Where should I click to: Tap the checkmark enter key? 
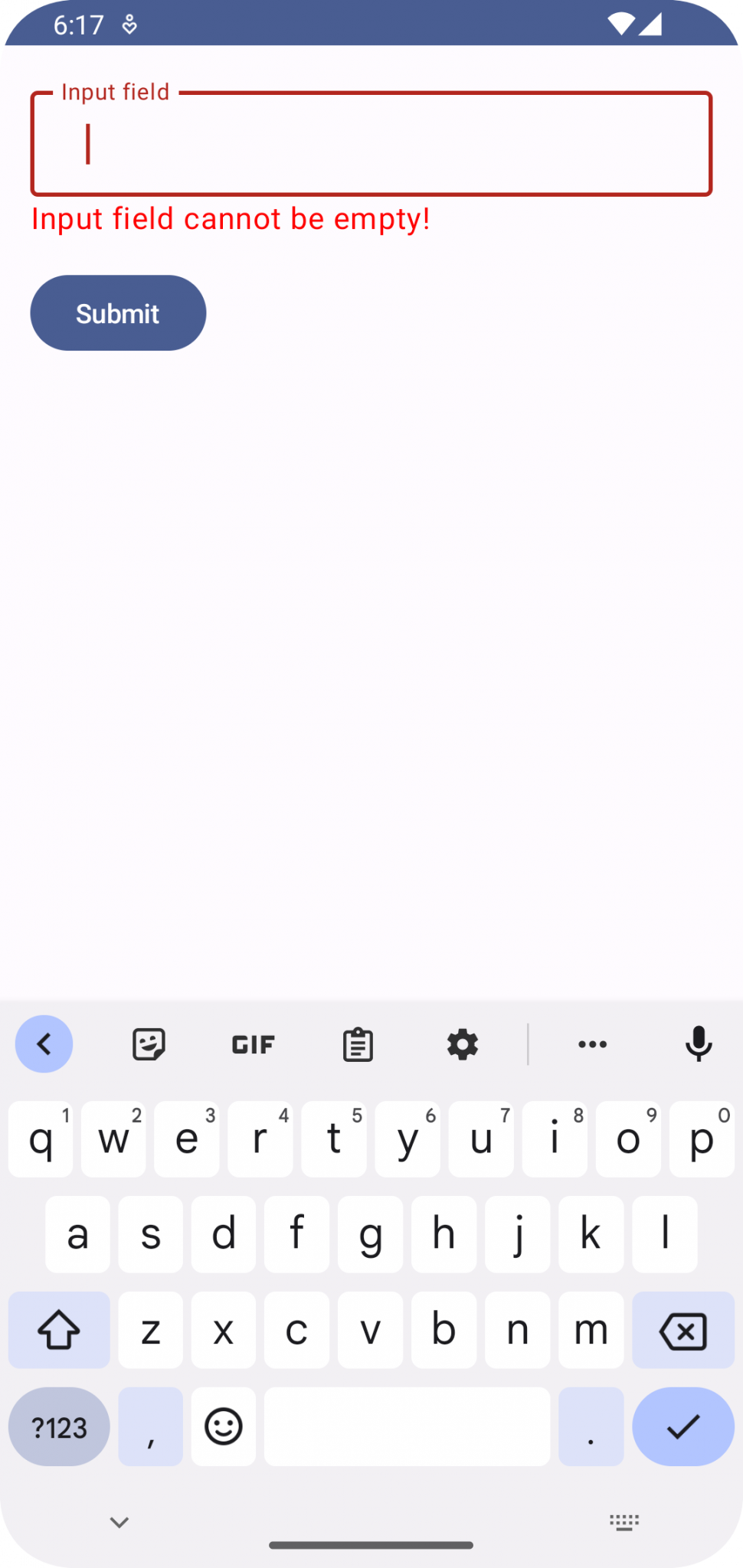(x=682, y=1426)
